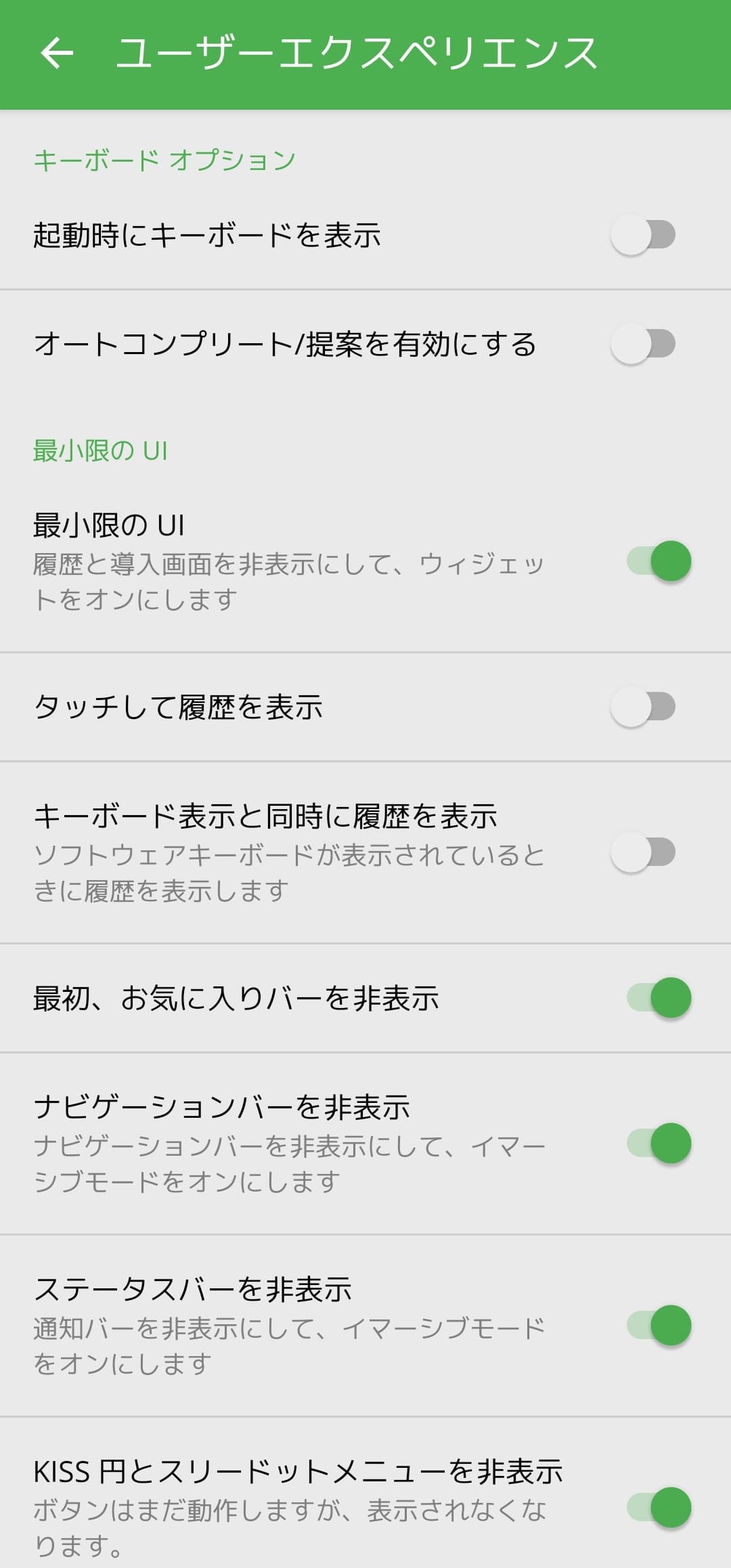Go back from ユーザーエクスペリエンス screen
Viewport: 731px width, 1568px height.
57,53
